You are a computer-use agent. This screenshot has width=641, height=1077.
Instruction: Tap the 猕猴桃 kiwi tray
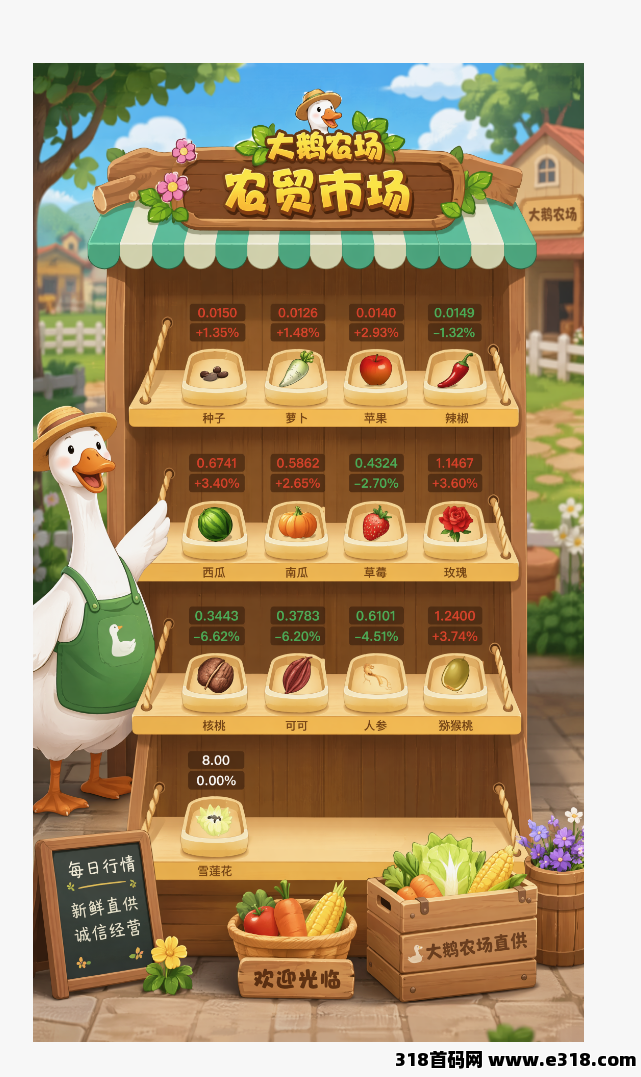click(x=455, y=681)
